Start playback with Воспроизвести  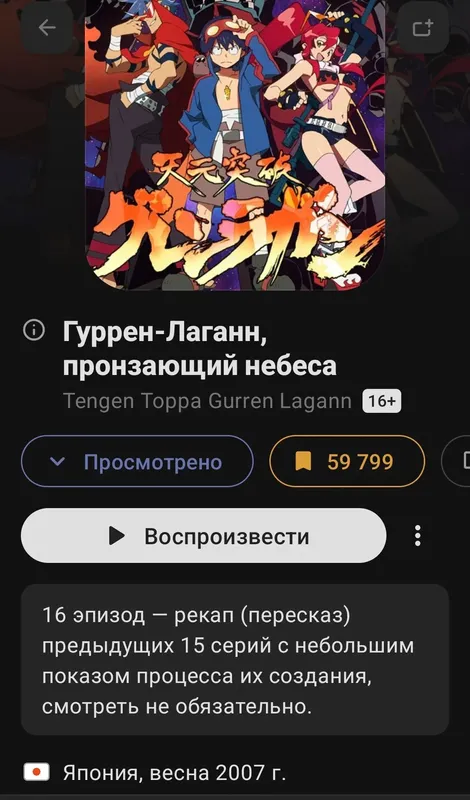pyautogui.click(x=204, y=536)
